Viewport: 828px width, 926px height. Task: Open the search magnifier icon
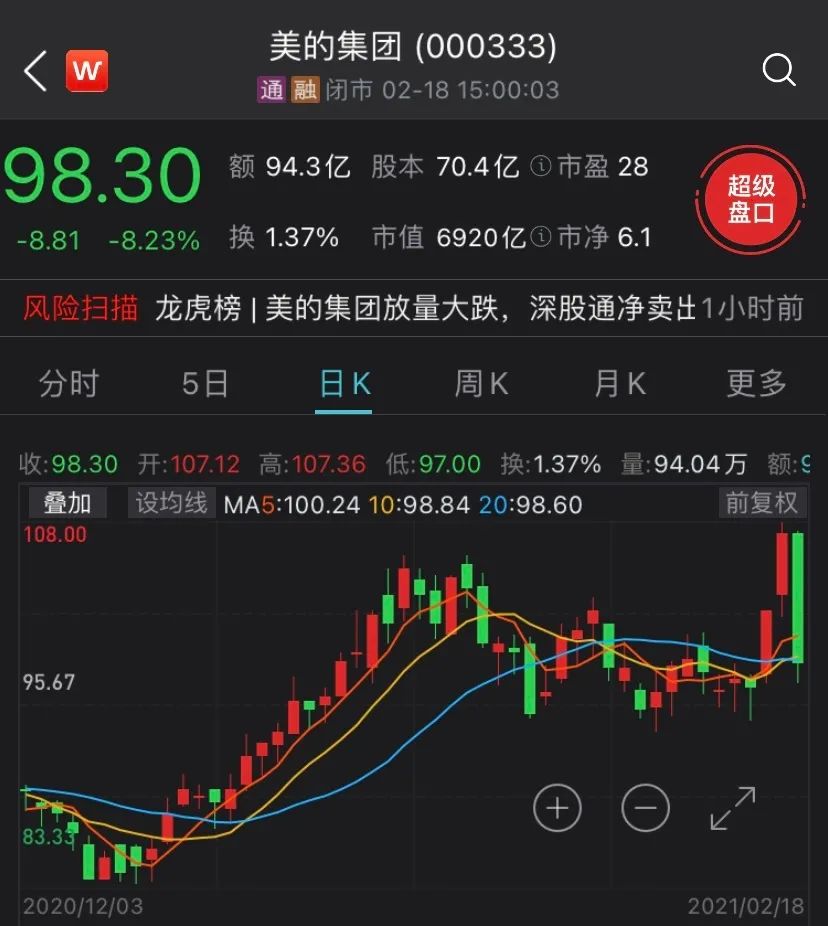pos(778,70)
